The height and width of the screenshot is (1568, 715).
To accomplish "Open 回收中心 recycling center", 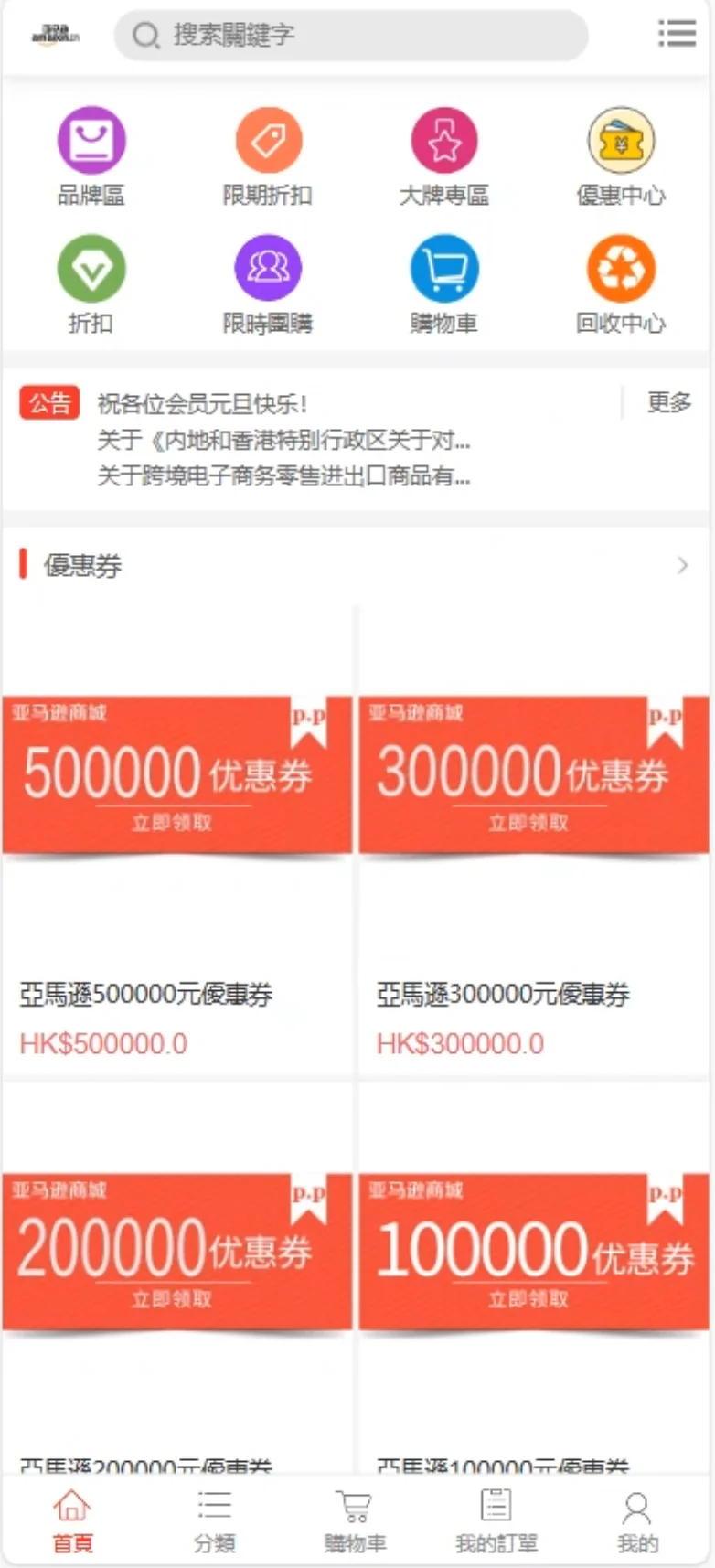I will [x=621, y=283].
